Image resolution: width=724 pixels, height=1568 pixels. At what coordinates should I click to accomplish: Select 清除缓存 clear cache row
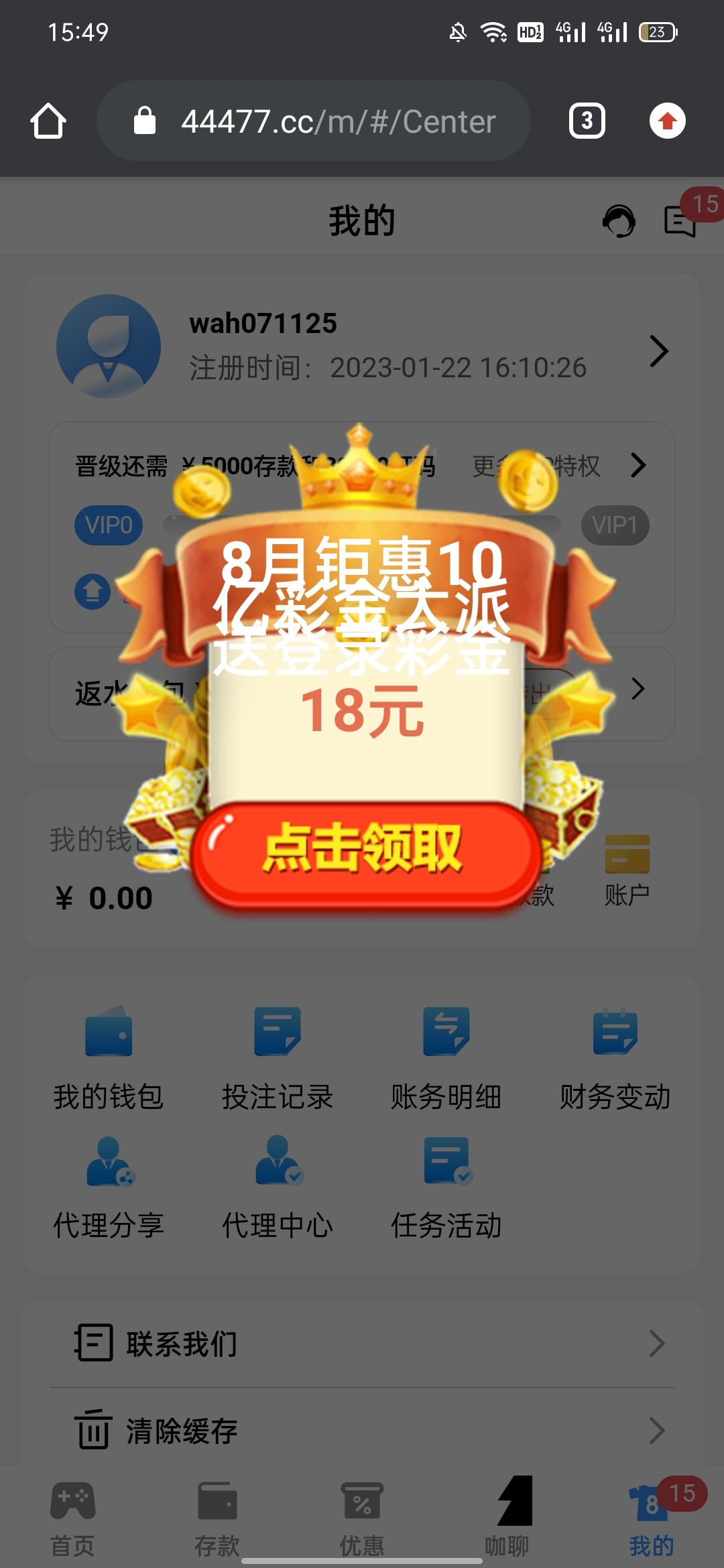point(362,1431)
